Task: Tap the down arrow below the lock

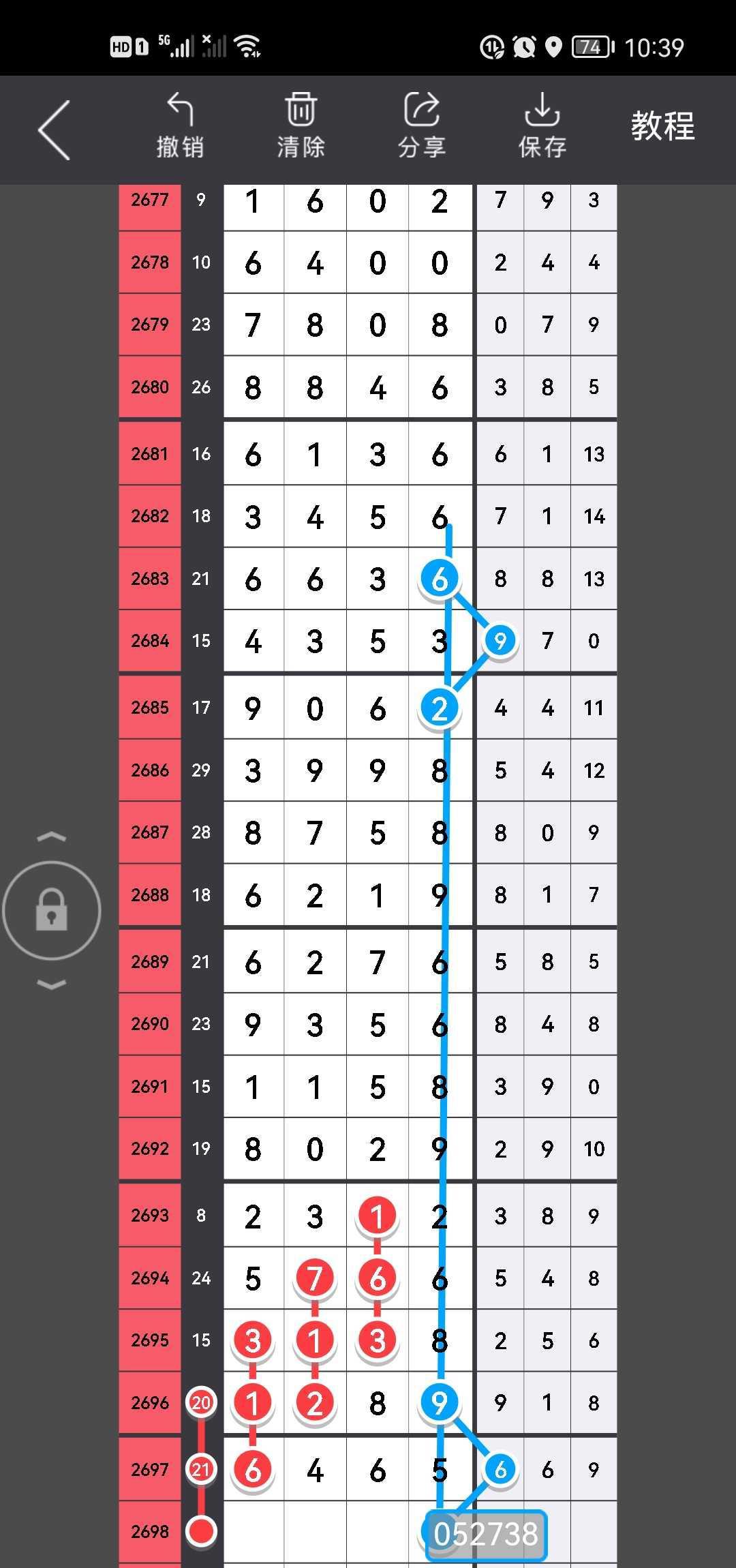Action: click(x=52, y=984)
